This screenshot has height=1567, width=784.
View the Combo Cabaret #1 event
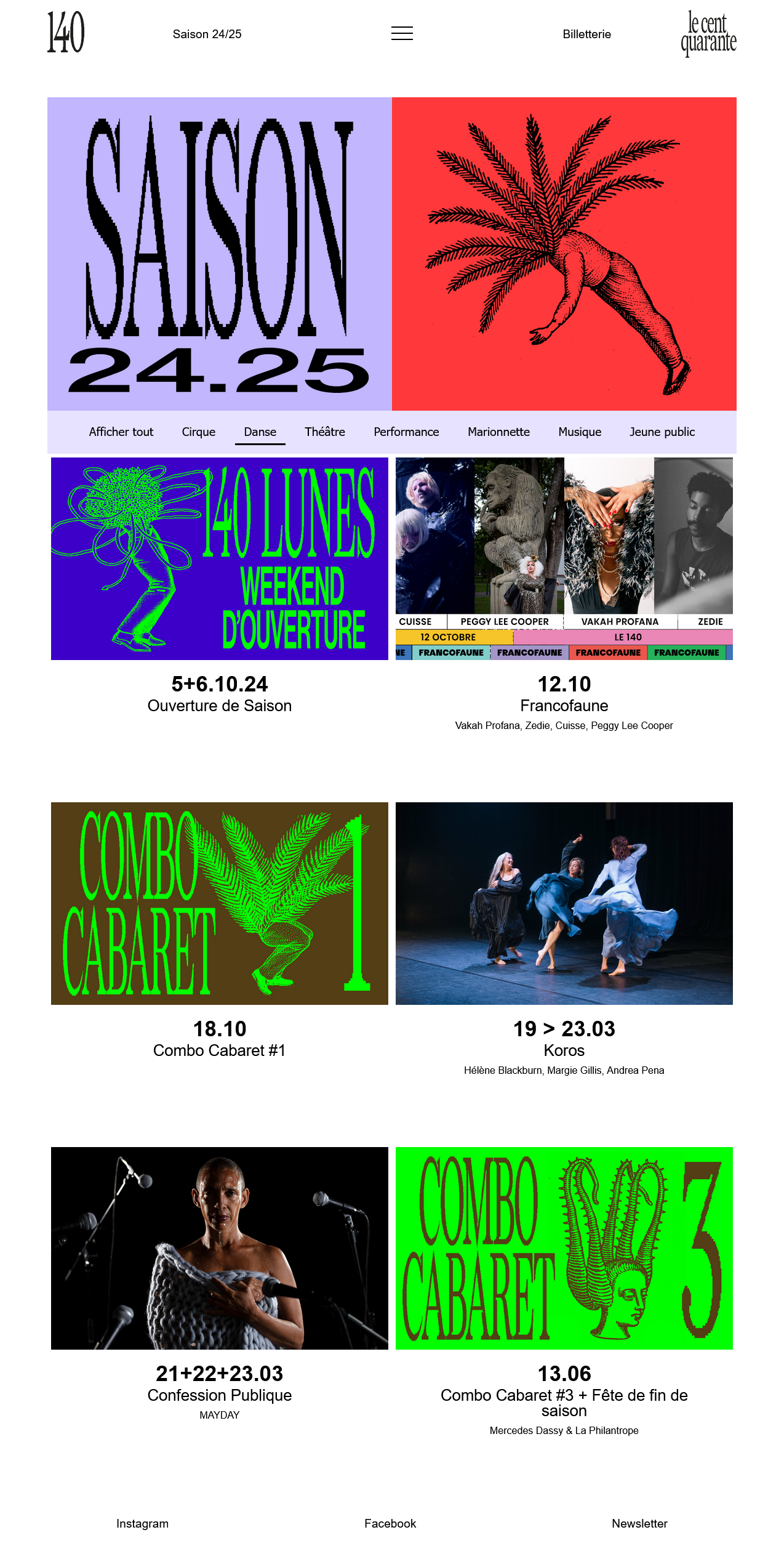click(220, 903)
